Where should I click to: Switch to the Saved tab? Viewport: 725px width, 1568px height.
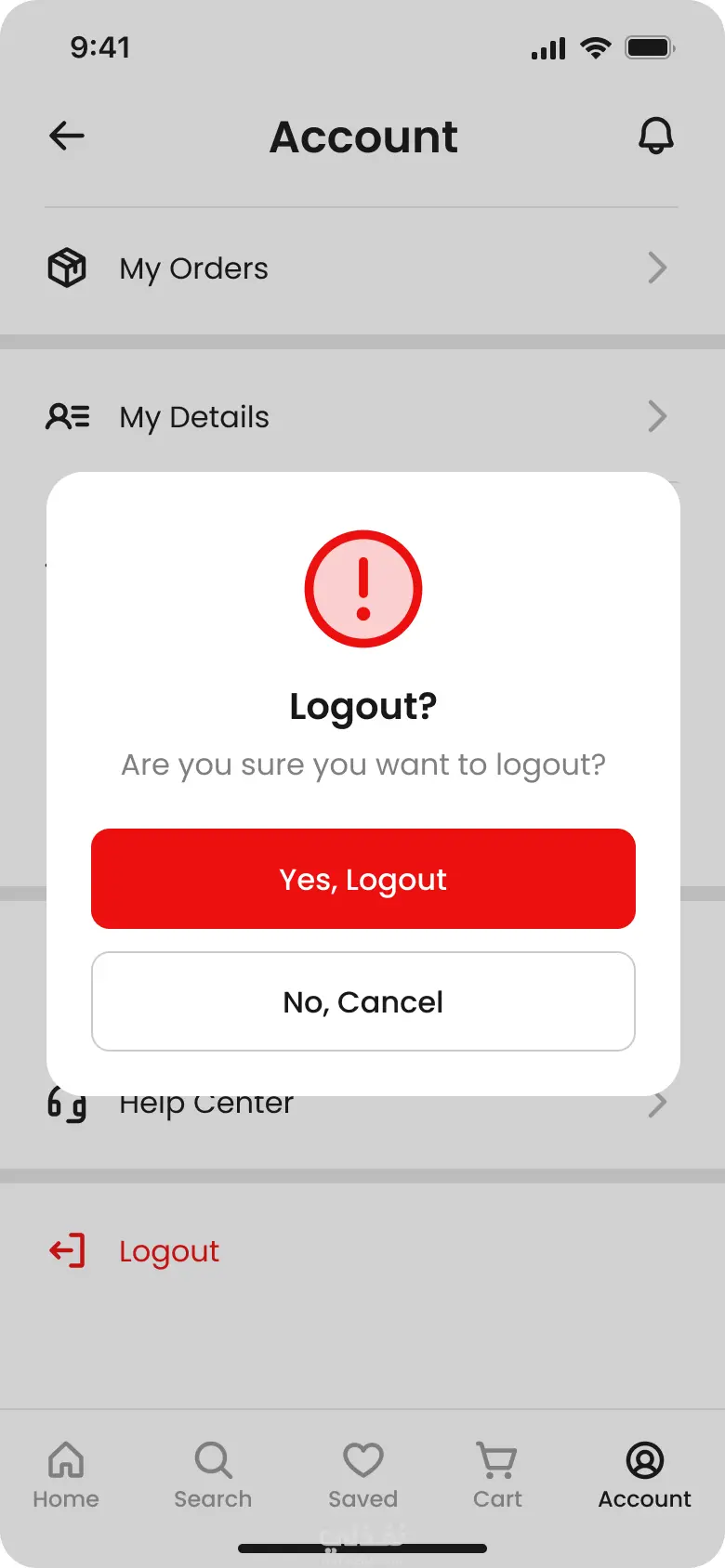click(x=362, y=1475)
